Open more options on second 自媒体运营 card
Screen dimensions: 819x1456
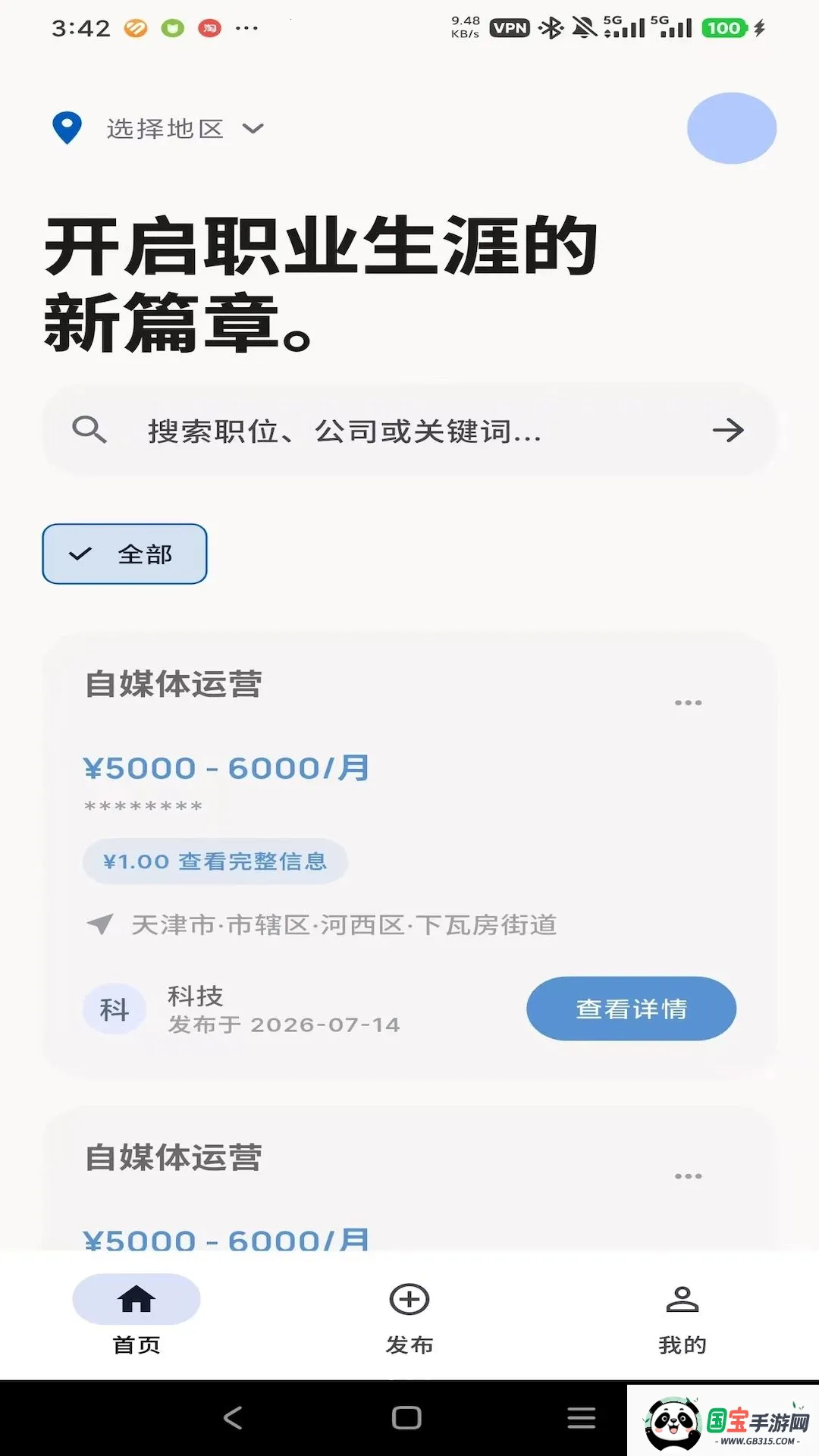[x=689, y=1176]
